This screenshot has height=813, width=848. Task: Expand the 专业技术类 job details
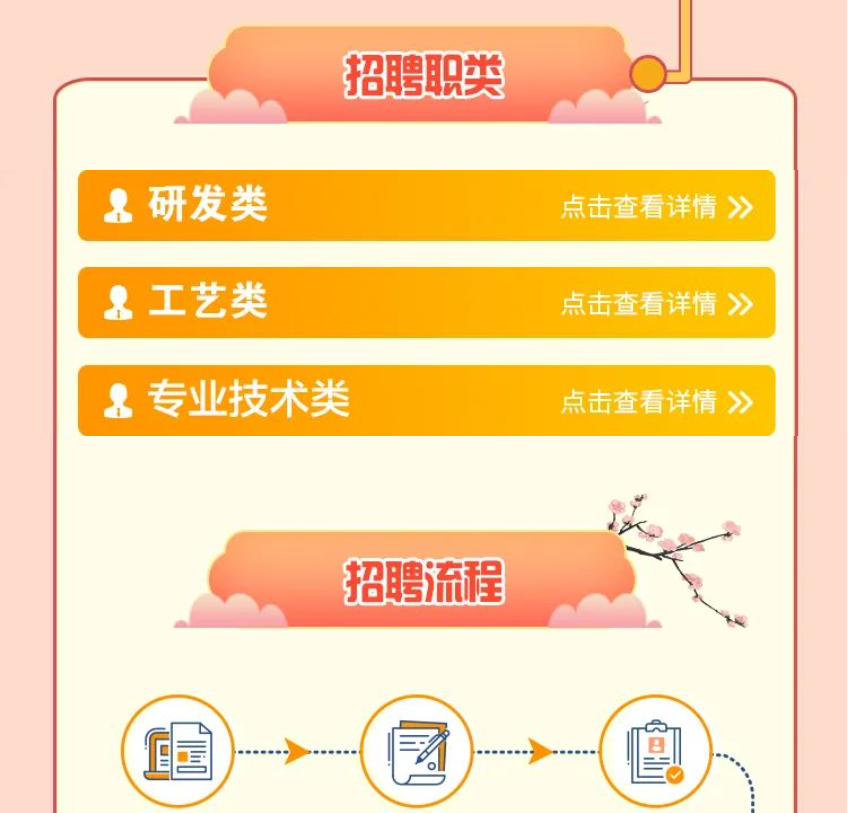(x=655, y=401)
